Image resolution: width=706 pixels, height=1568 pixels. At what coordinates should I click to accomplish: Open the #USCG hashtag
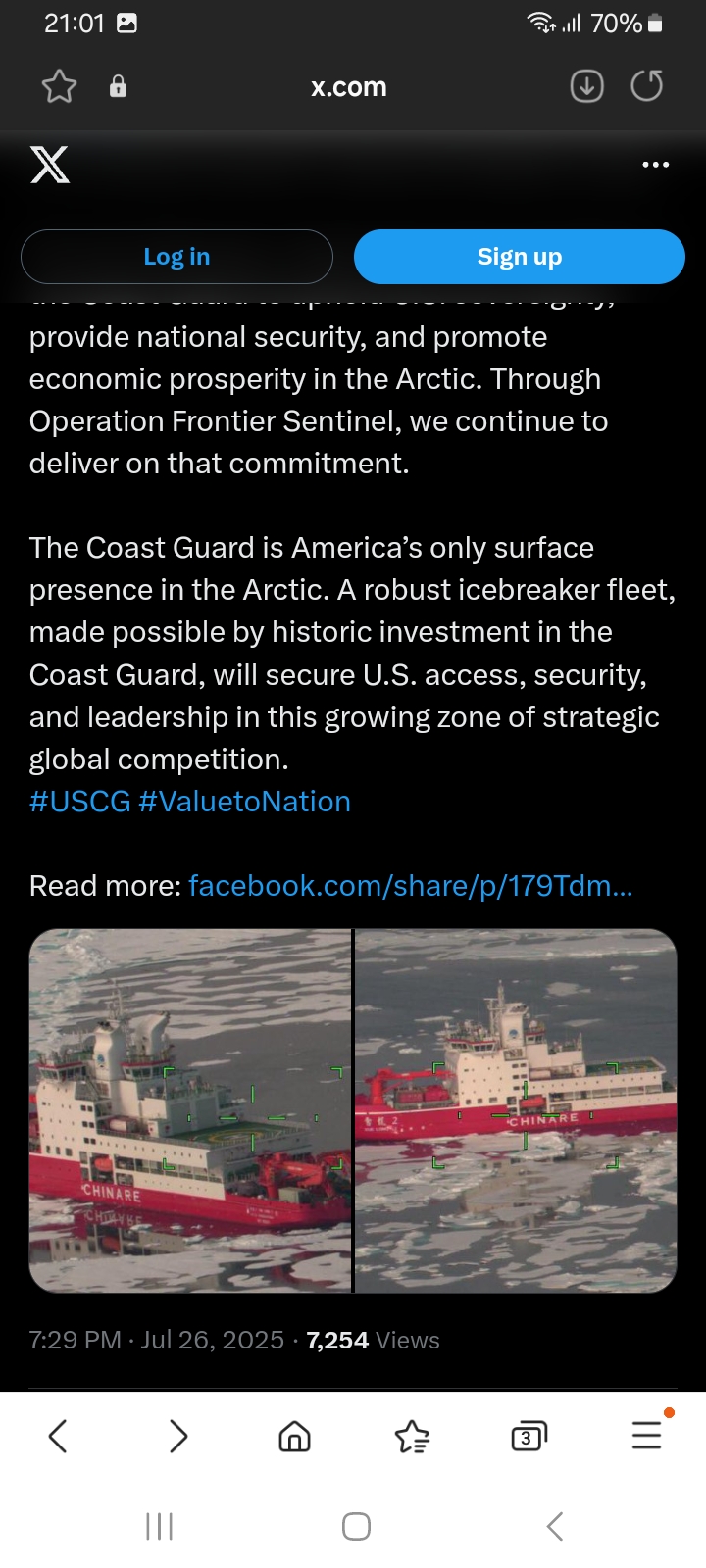pyautogui.click(x=80, y=802)
